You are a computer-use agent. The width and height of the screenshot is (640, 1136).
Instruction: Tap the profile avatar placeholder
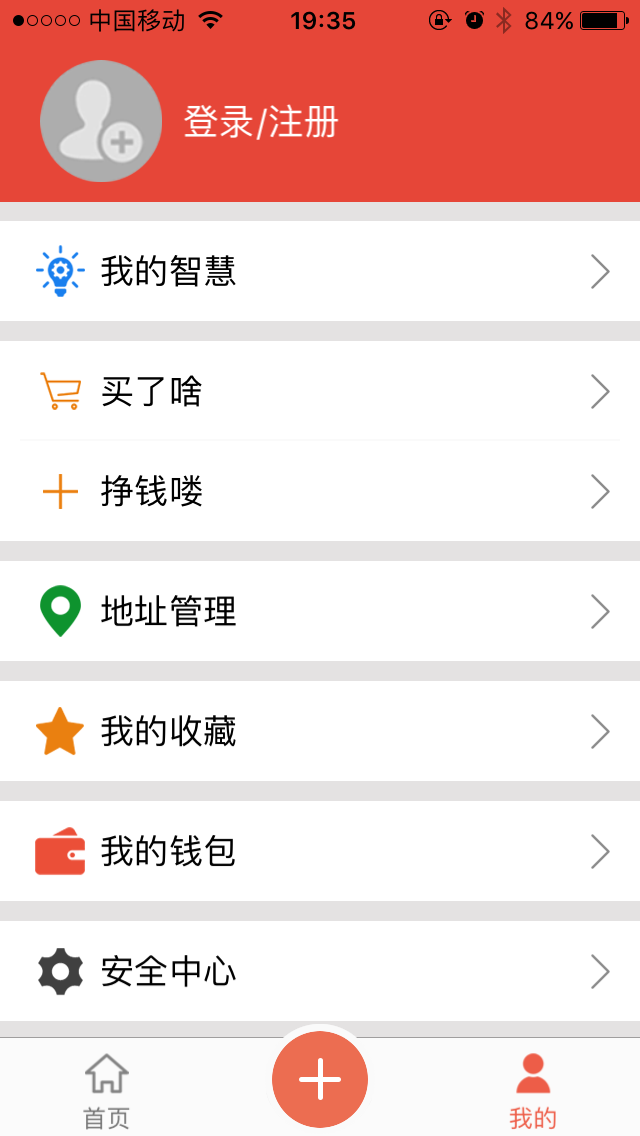pos(101,121)
